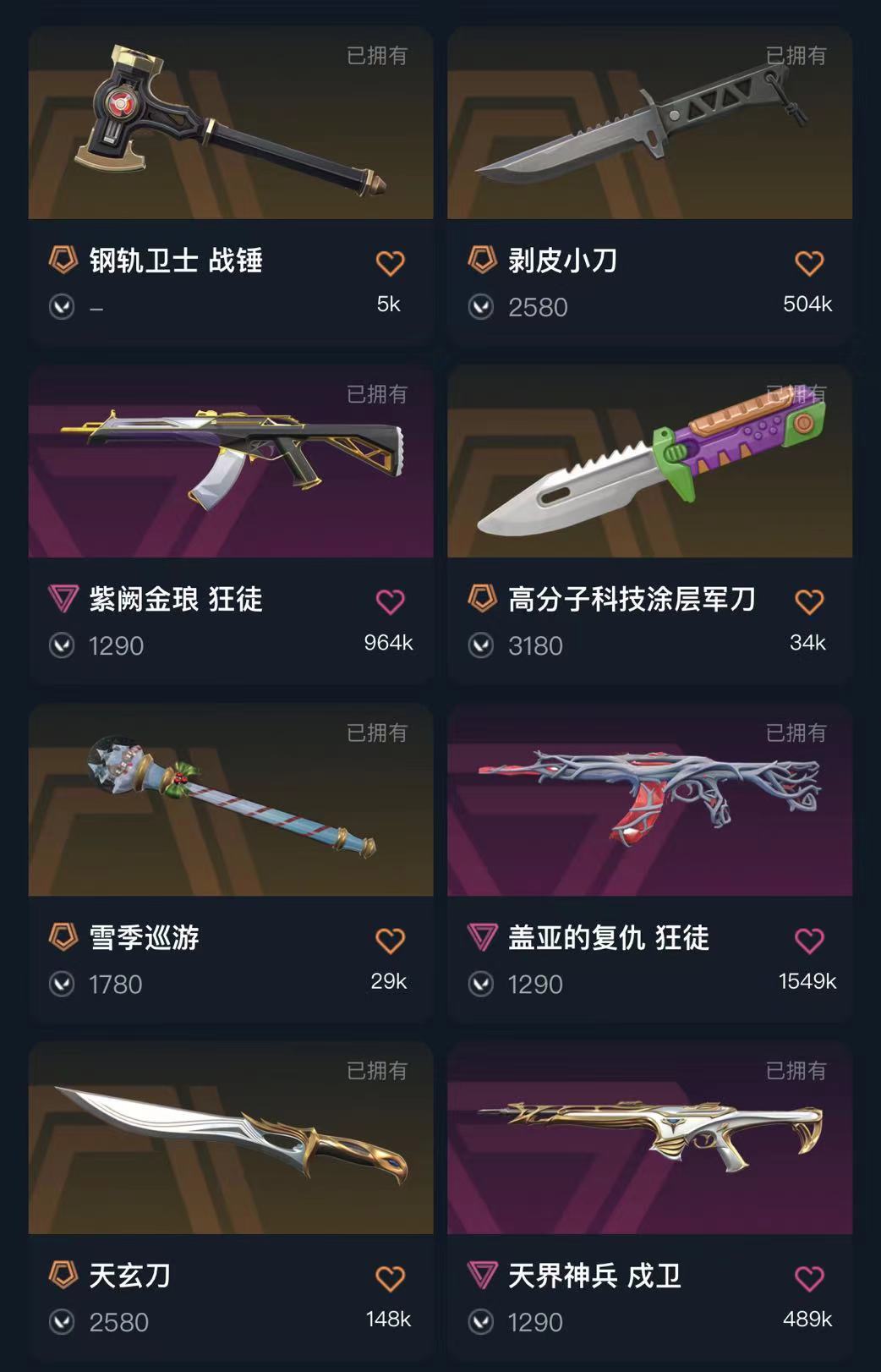This screenshot has width=881, height=1372.
Task: Favorite 高分子科技涂层军刀 with the heart
Action: click(809, 601)
